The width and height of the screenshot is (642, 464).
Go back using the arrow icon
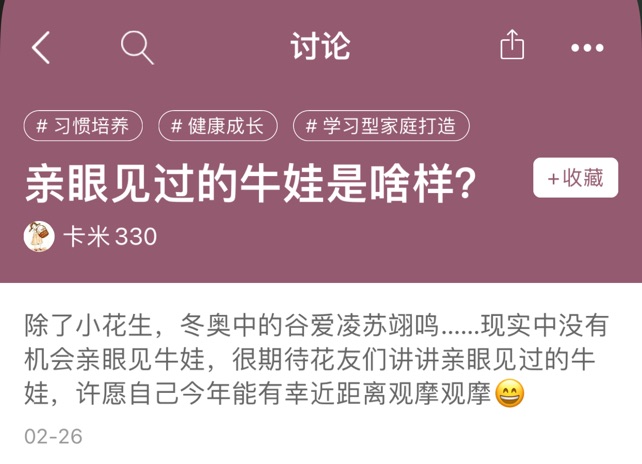pyautogui.click(x=41, y=47)
